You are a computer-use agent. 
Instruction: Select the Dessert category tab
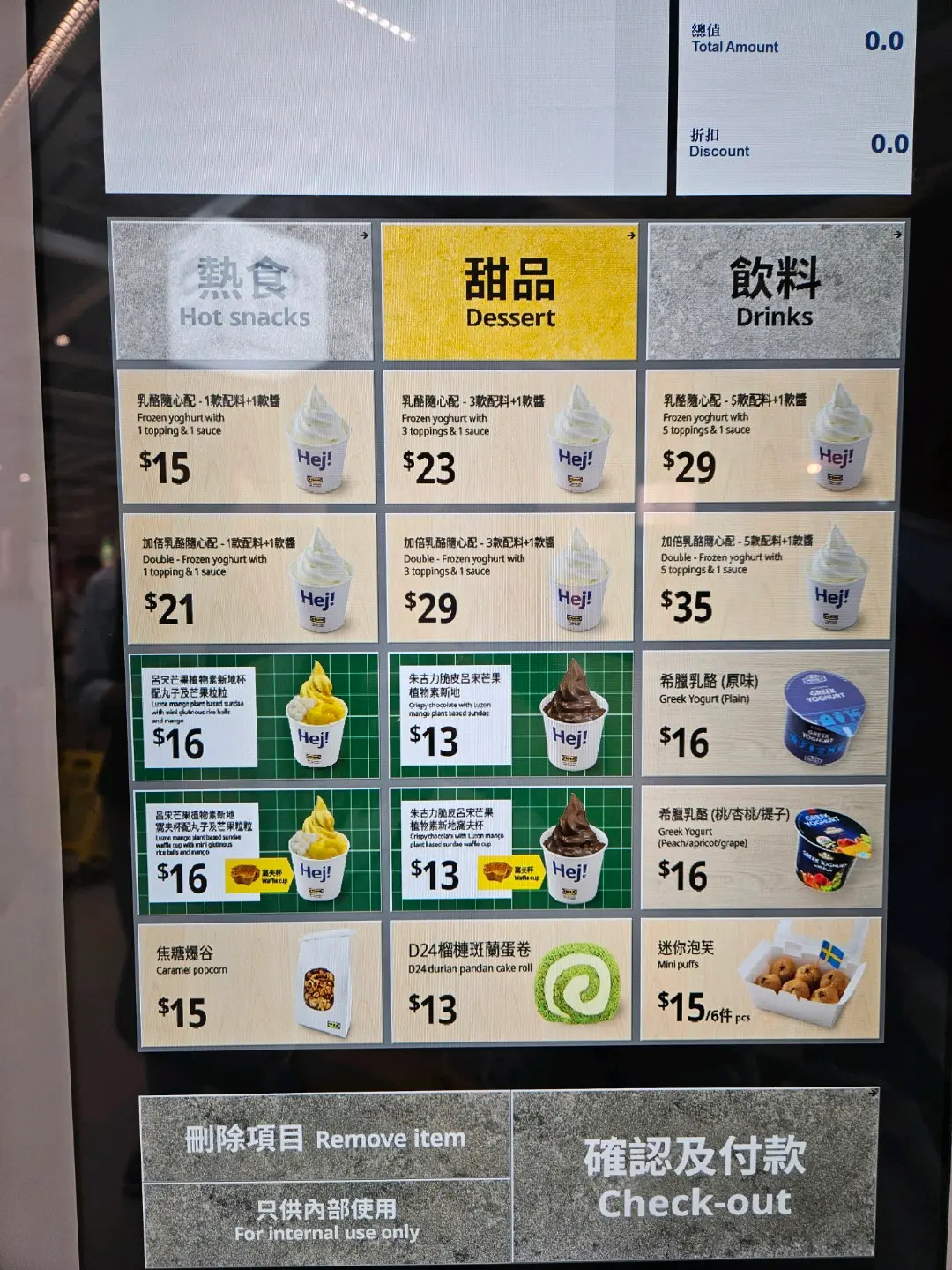tap(509, 291)
